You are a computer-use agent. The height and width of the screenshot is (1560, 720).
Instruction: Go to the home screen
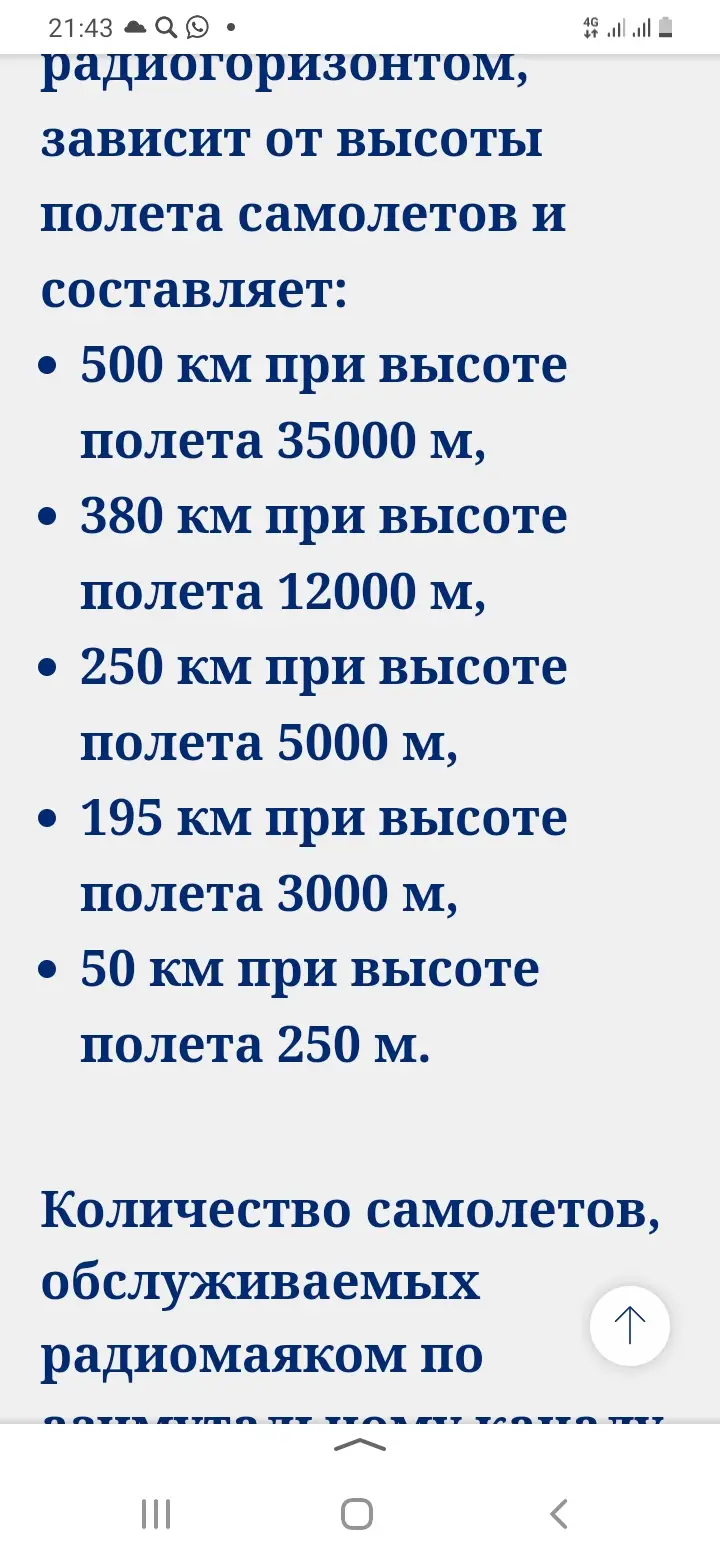point(357,1513)
